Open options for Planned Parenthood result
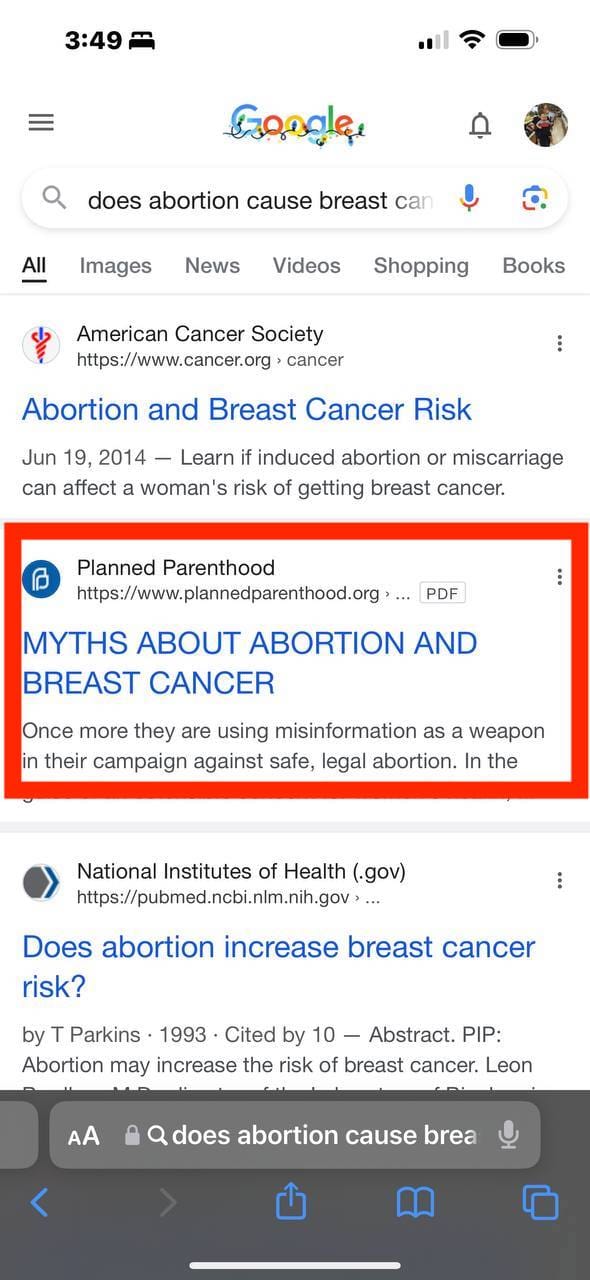The image size is (590, 1280). [559, 577]
